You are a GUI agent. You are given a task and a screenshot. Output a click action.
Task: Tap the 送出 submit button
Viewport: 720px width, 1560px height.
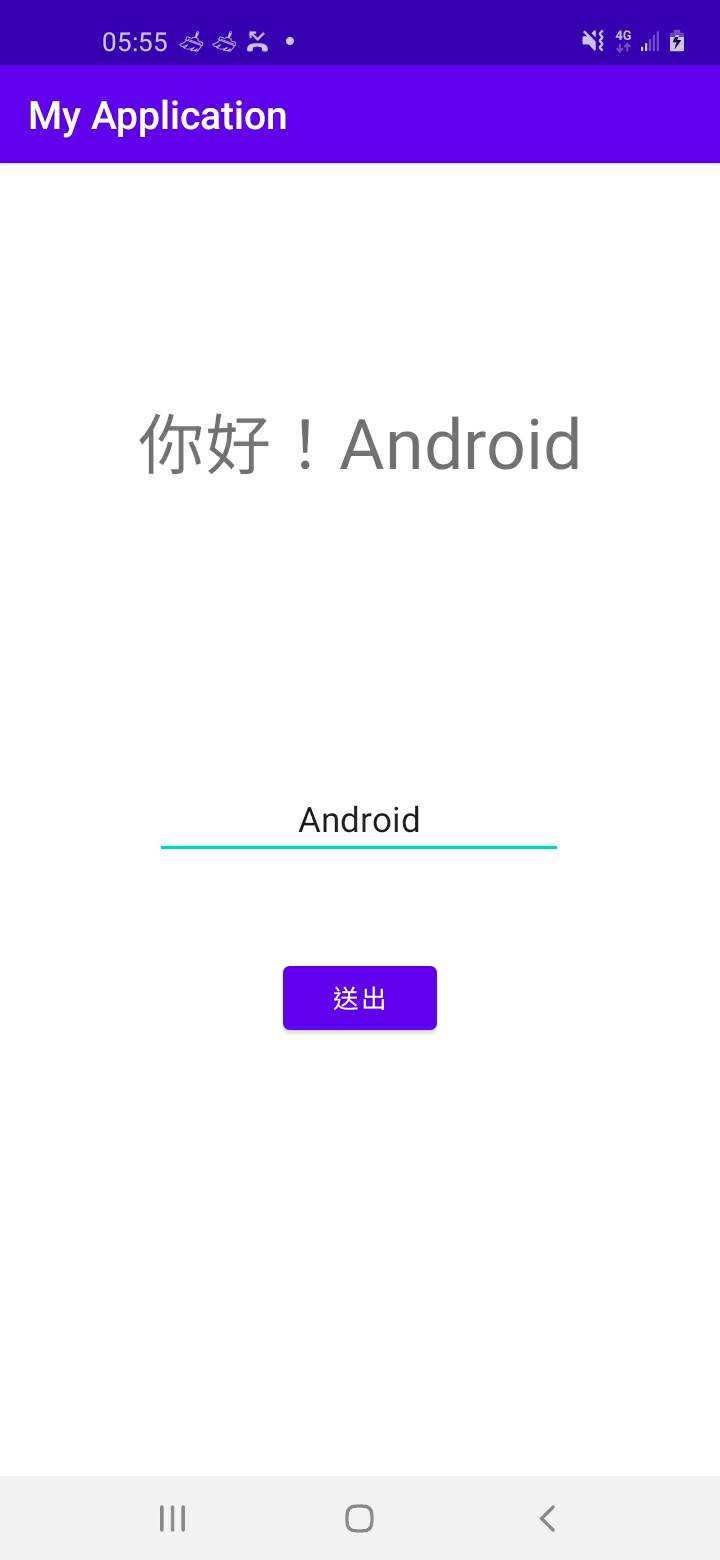click(x=360, y=998)
